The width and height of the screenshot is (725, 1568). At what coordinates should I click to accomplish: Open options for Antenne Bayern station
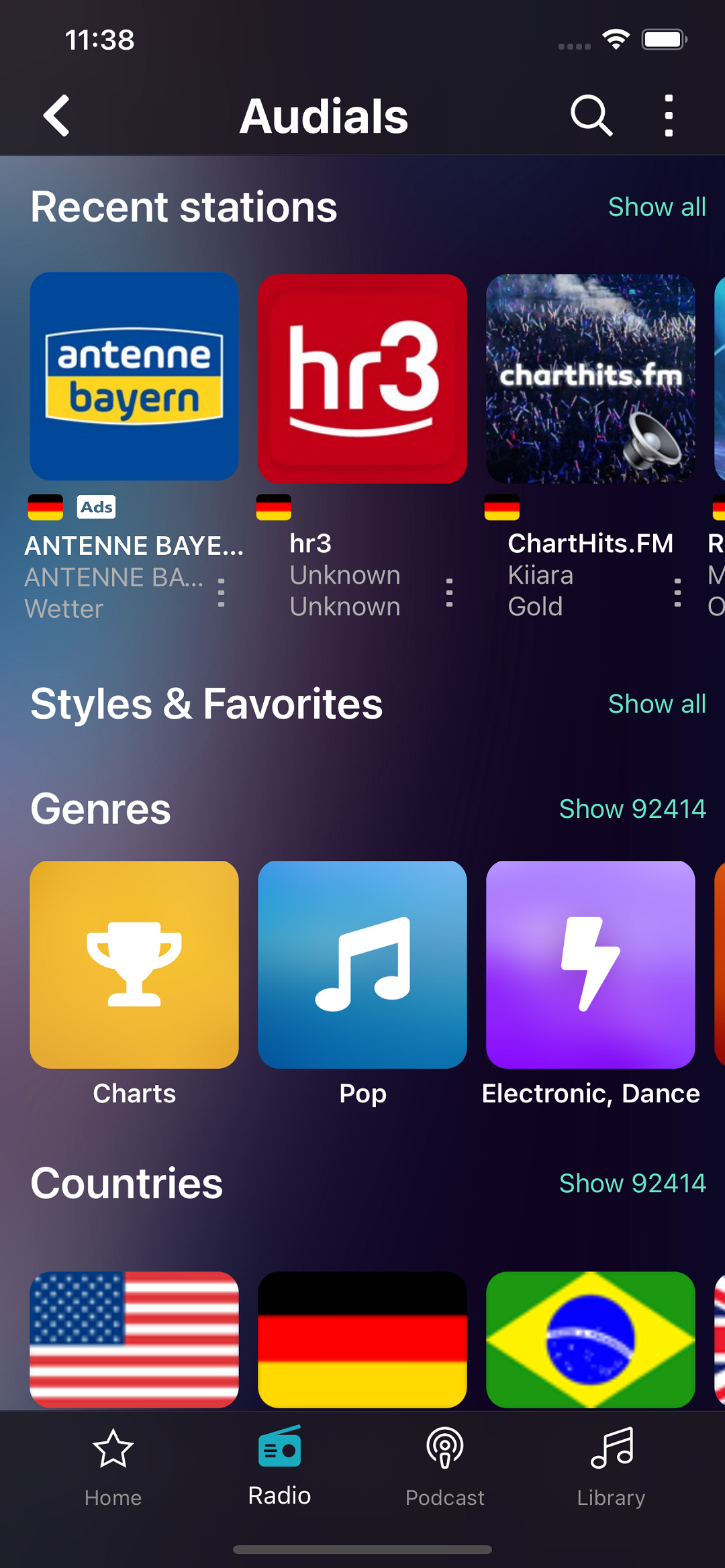click(x=222, y=593)
